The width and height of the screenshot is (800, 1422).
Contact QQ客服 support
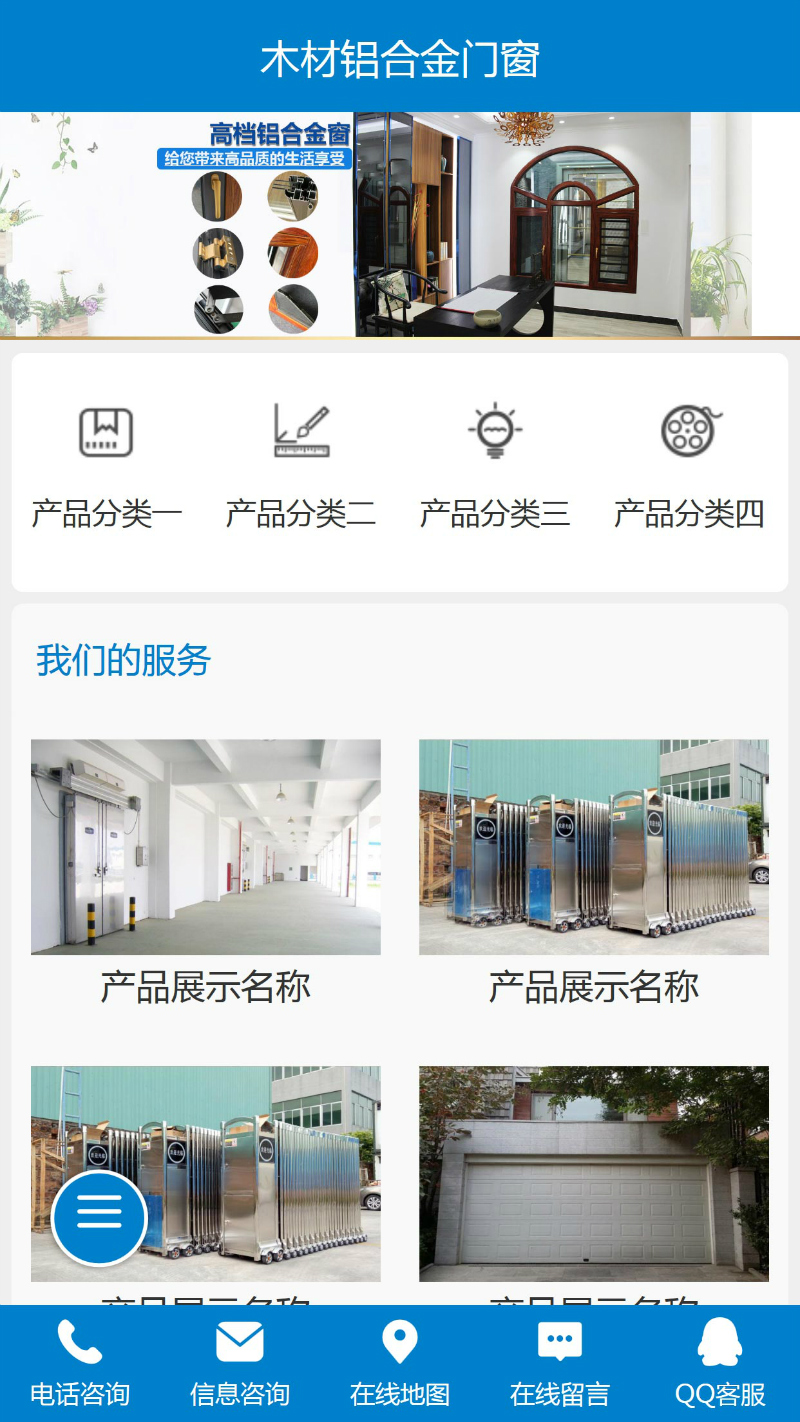(720, 1363)
